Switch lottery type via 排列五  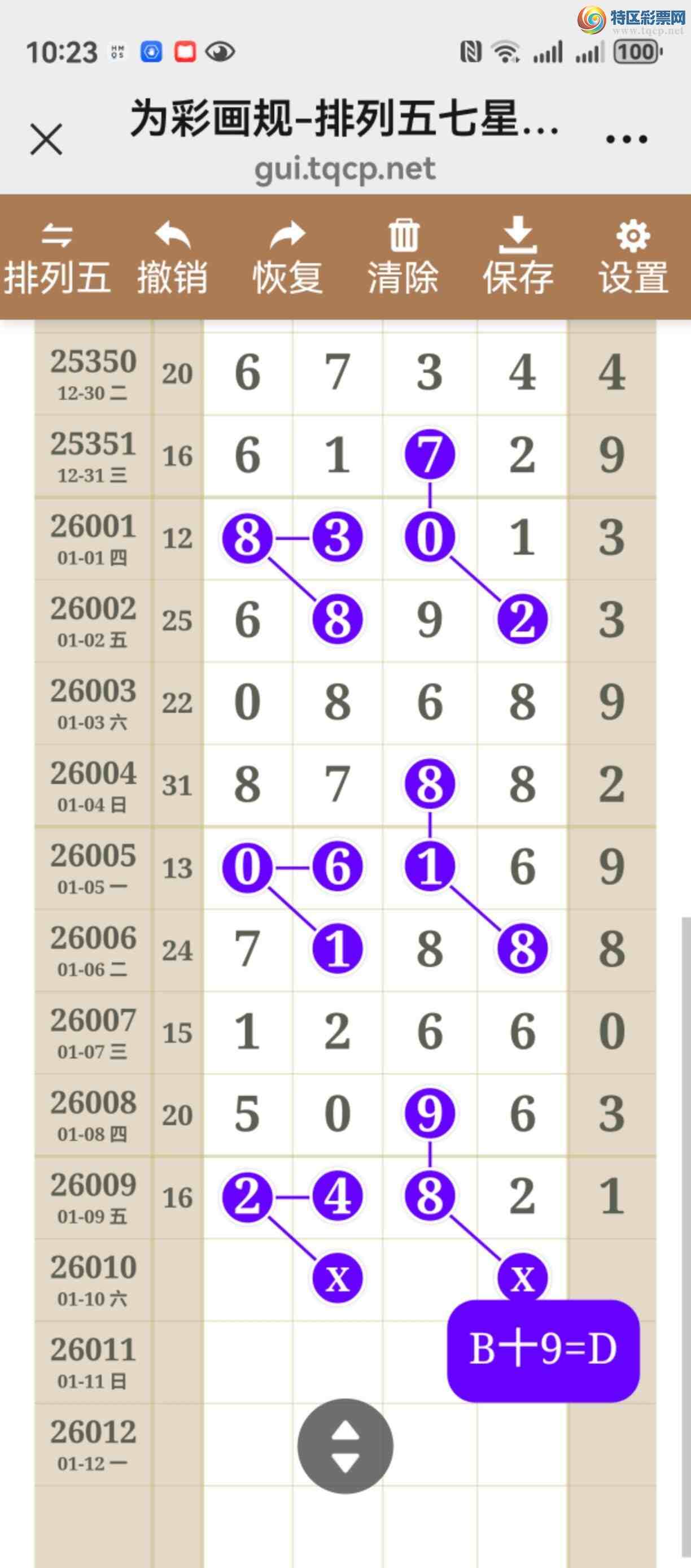point(57,258)
